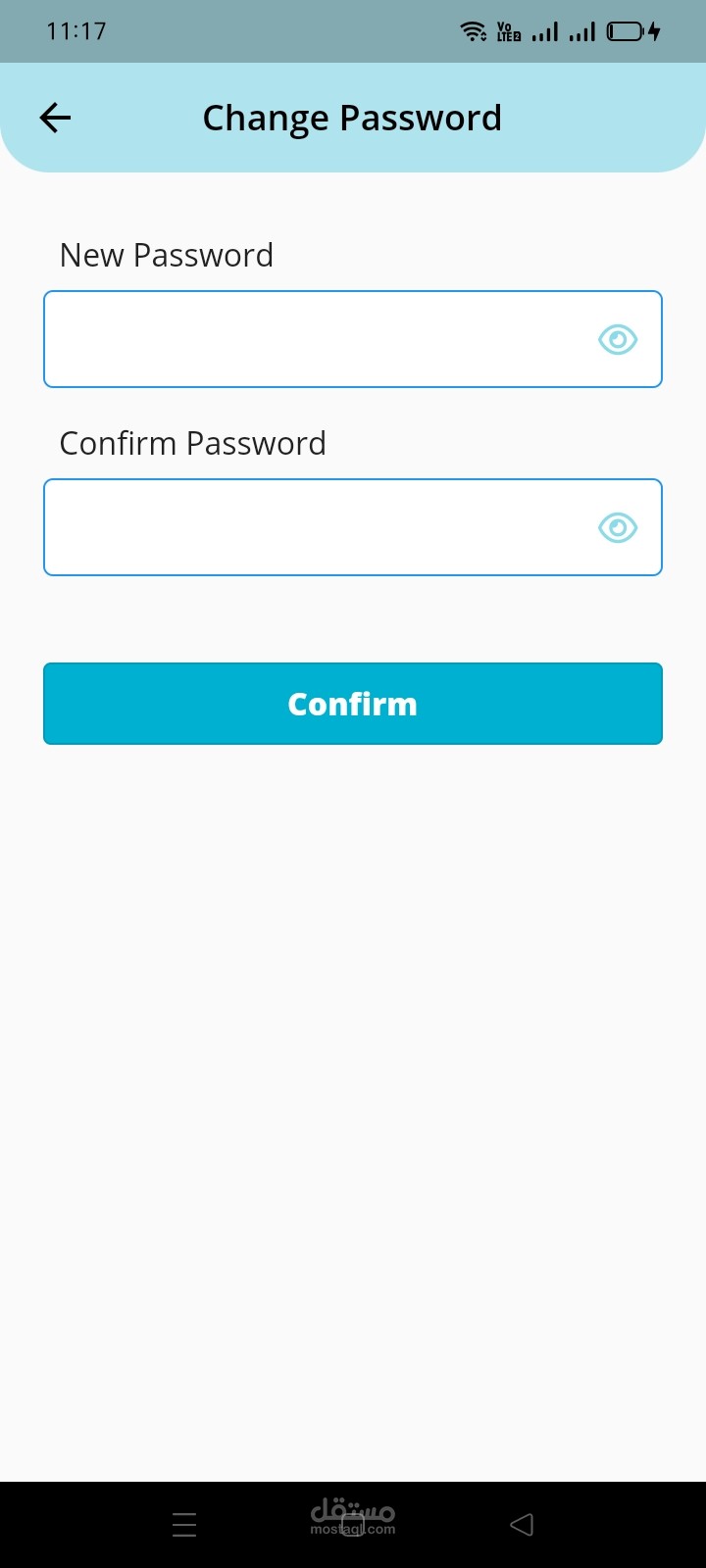The height and width of the screenshot is (1568, 706).
Task: Focus the New Password field
Action: pyautogui.click(x=353, y=339)
